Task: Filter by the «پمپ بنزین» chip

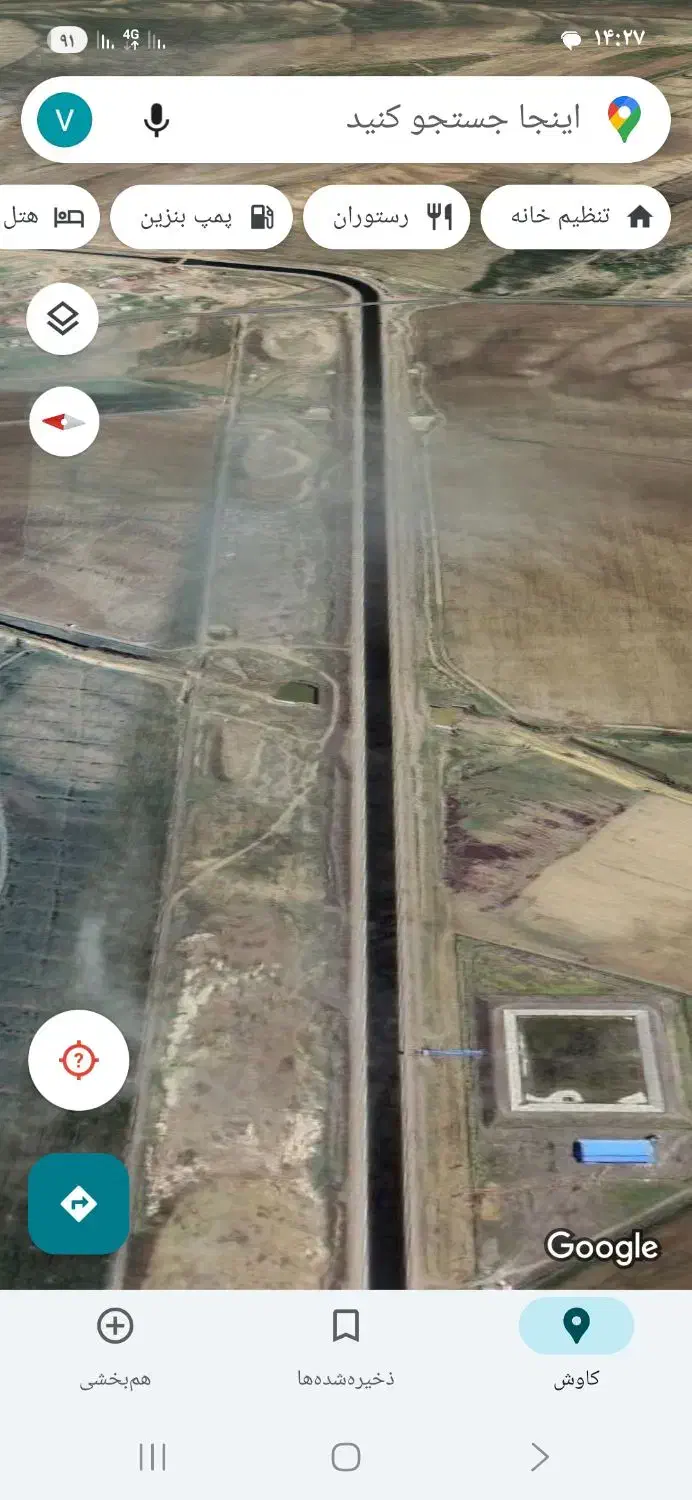Action: coord(201,217)
